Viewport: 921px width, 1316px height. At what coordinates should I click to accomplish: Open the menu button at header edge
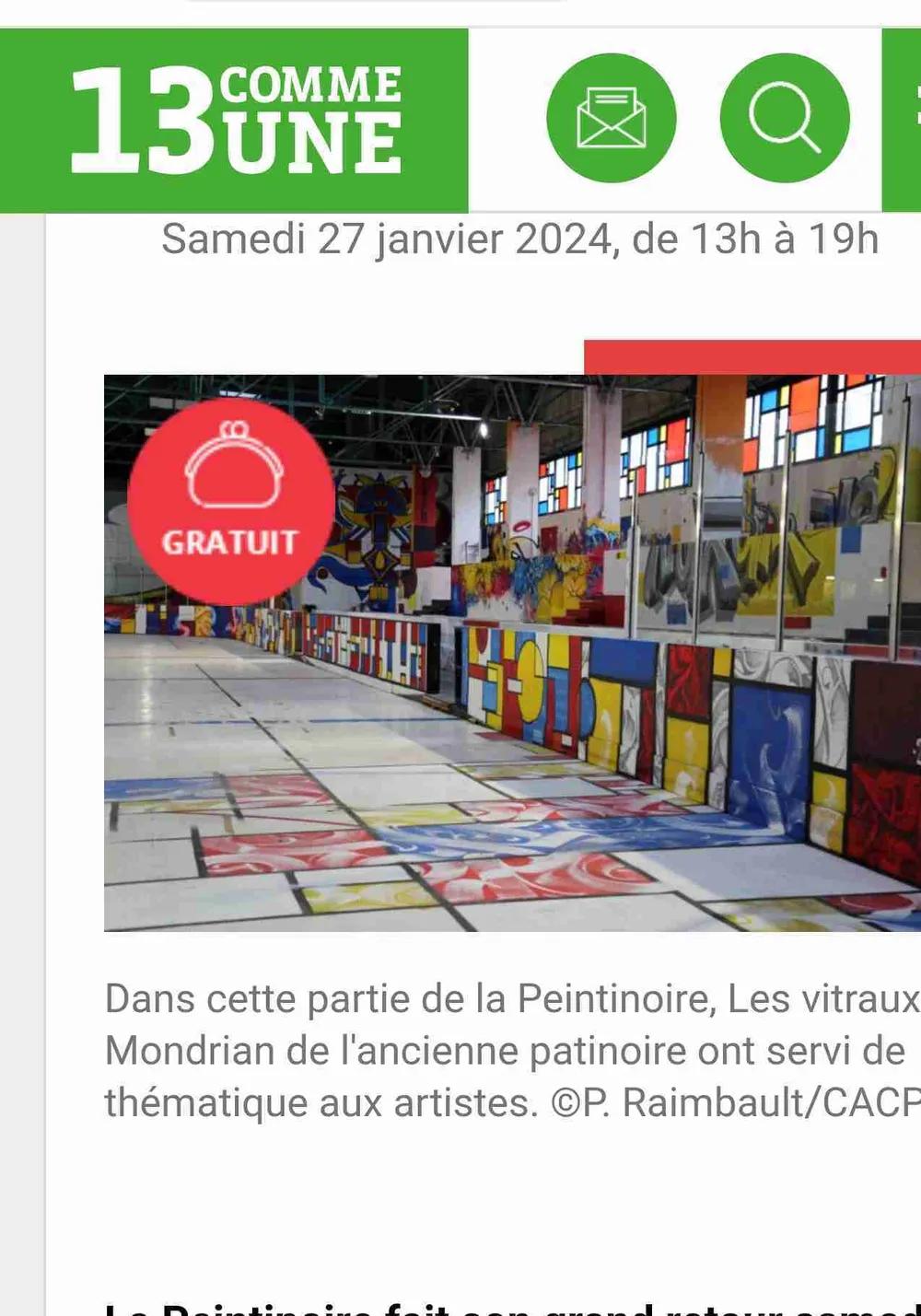[904, 120]
